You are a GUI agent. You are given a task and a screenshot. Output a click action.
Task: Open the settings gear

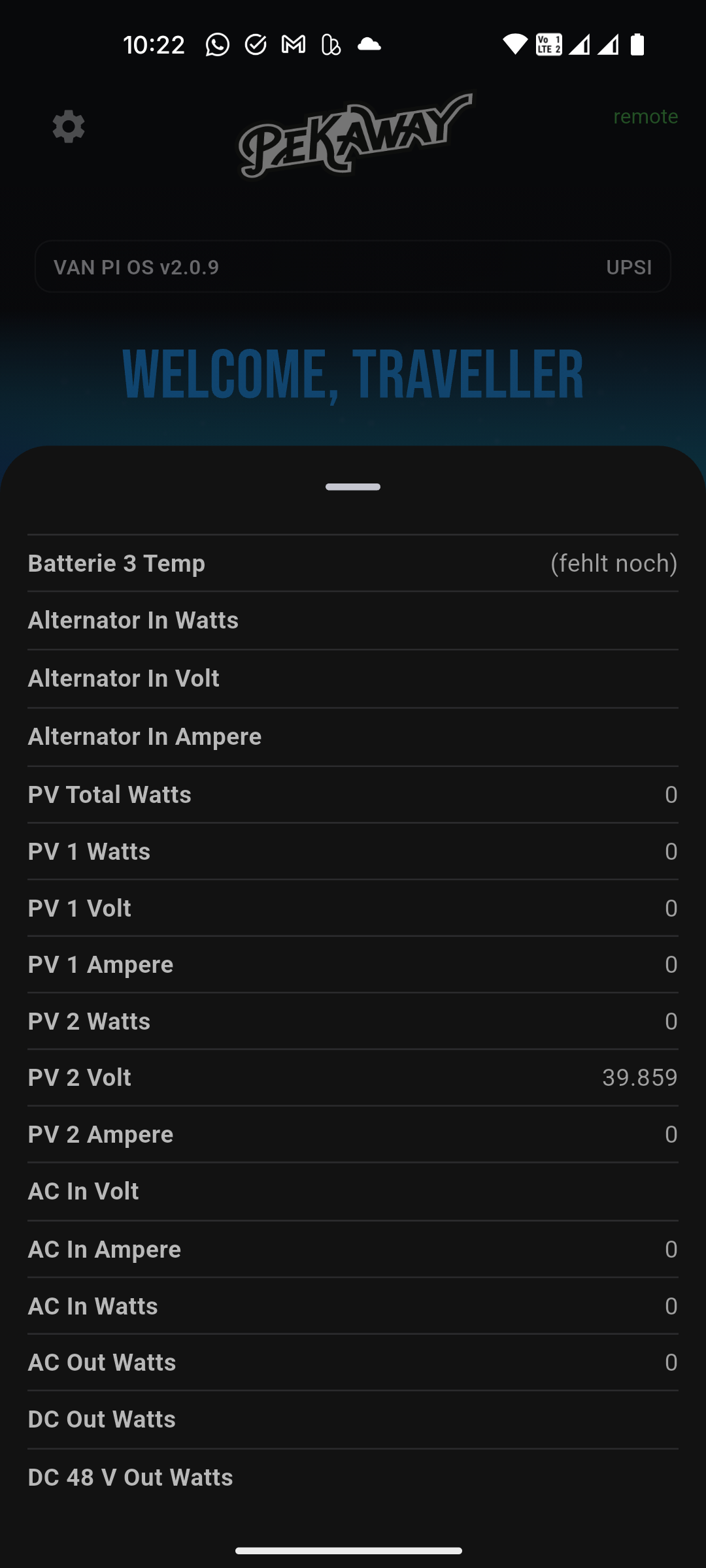[69, 126]
